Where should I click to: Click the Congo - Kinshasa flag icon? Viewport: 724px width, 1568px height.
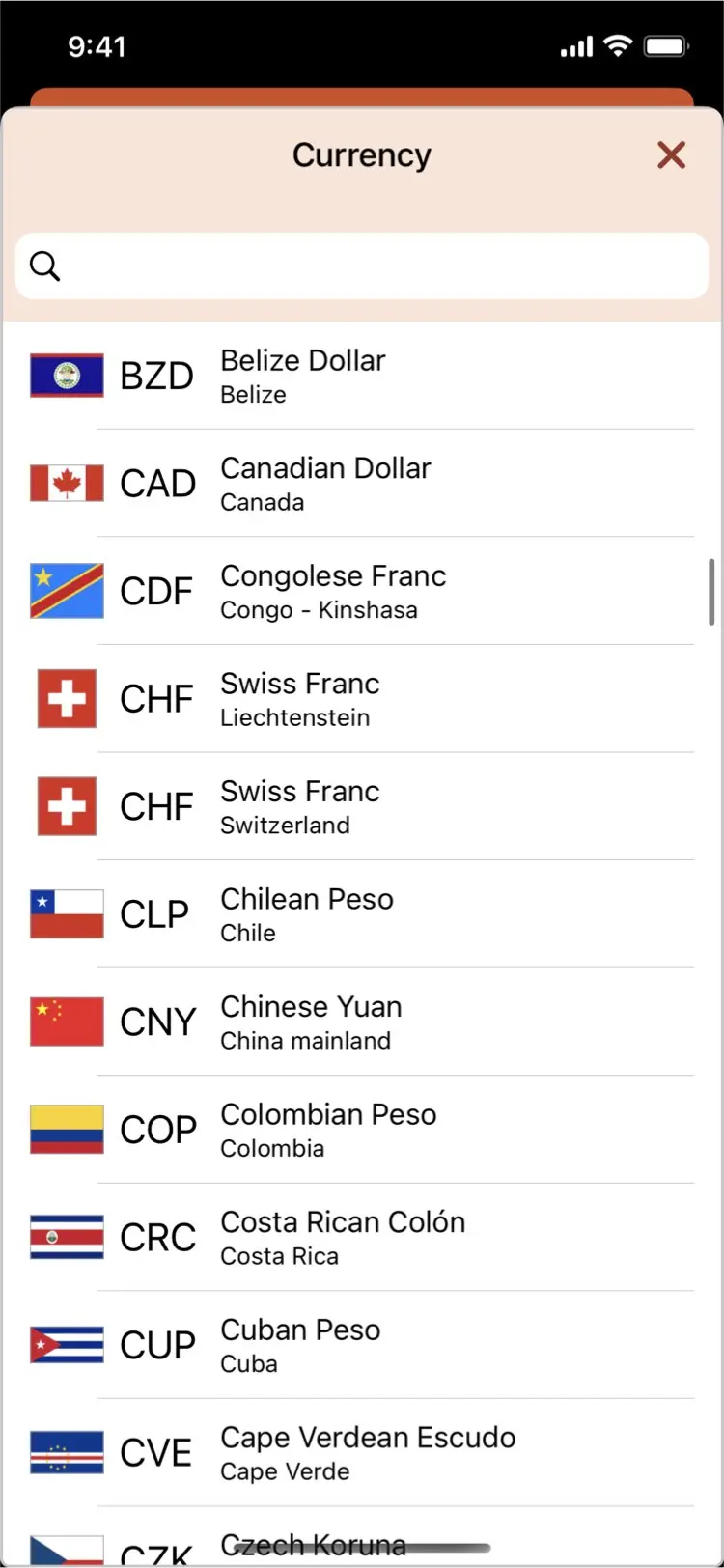coord(65,591)
